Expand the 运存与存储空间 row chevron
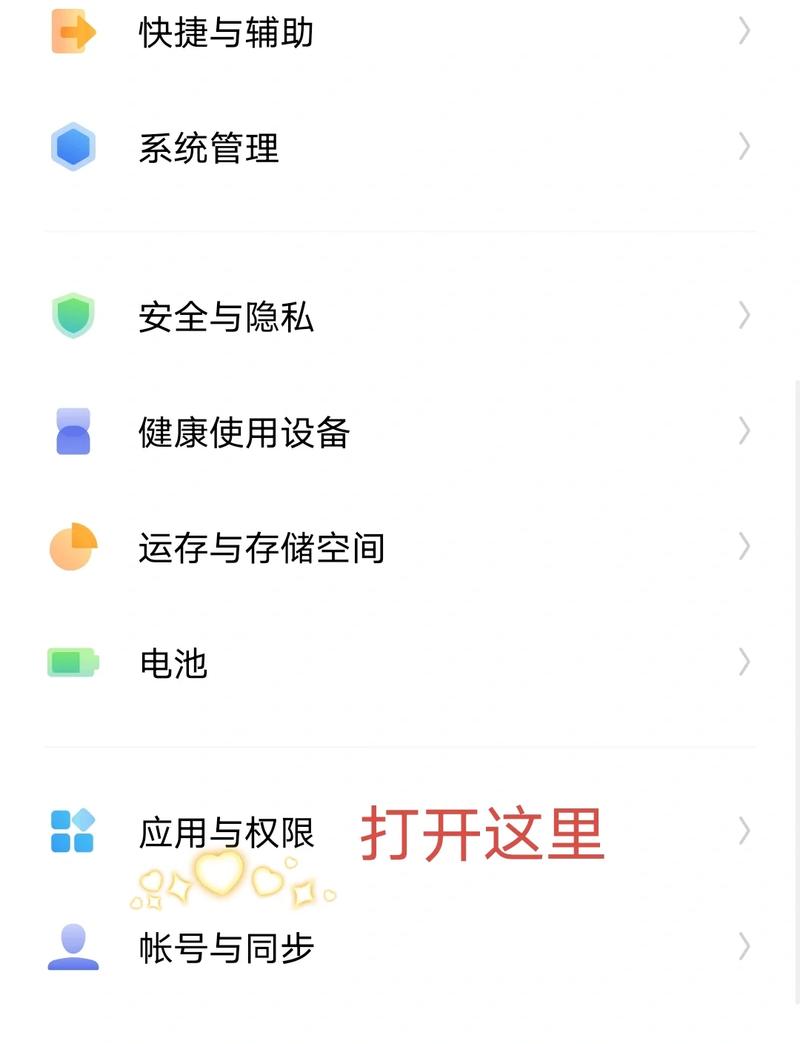The image size is (800, 1044). [x=744, y=547]
